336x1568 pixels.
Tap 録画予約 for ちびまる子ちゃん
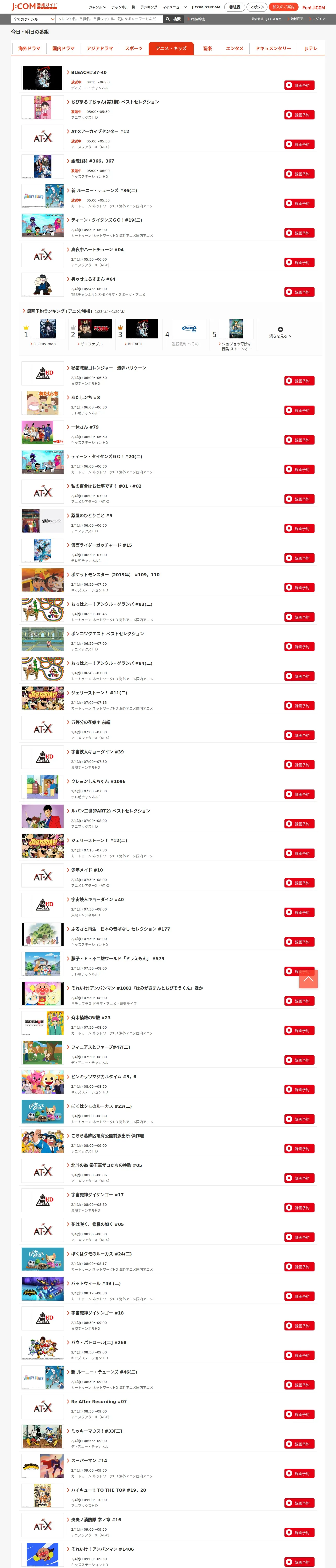[299, 114]
